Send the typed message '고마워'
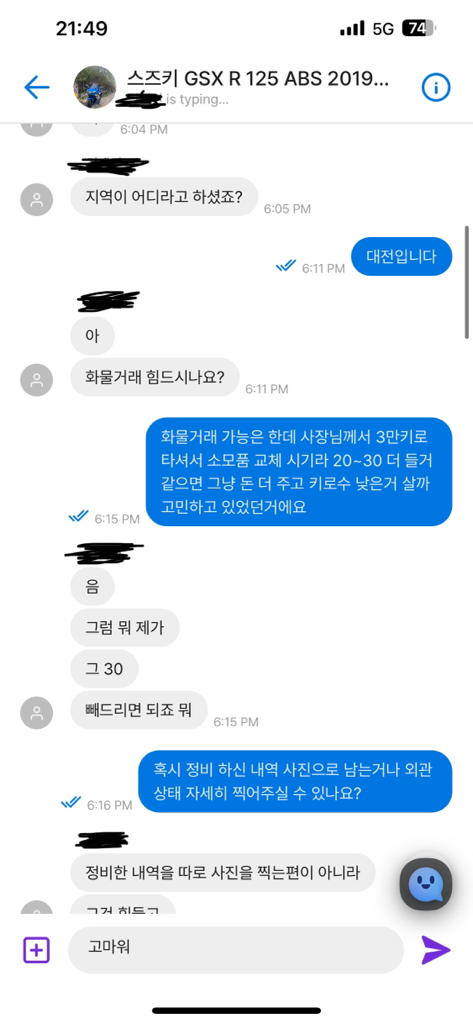The width and height of the screenshot is (473, 1024). [x=436, y=950]
